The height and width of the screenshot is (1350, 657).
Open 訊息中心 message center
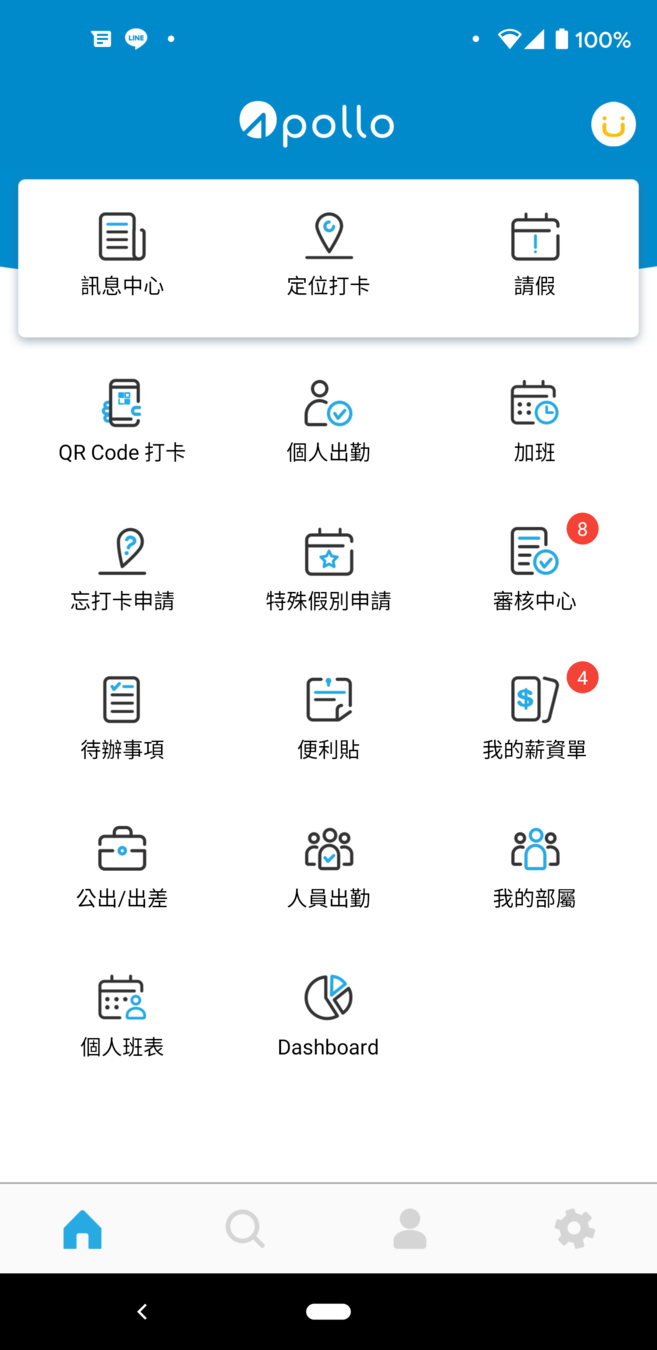tap(122, 254)
